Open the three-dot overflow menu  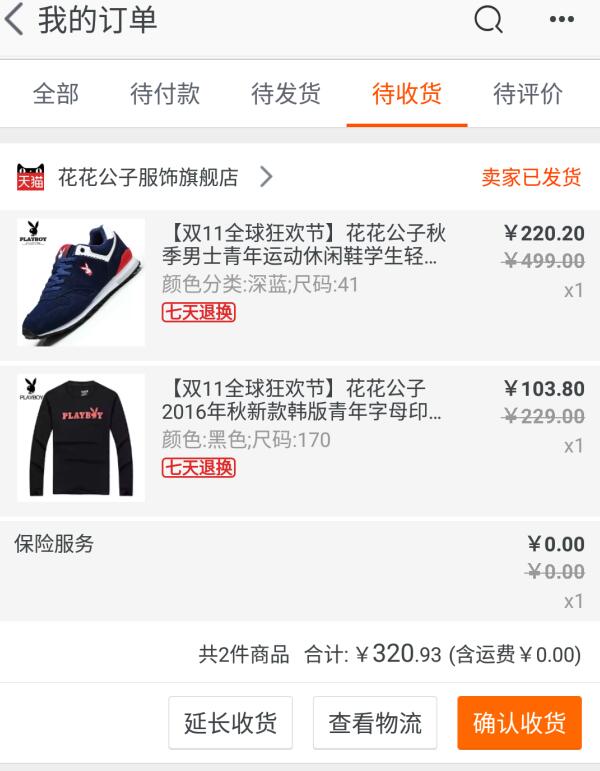tap(562, 20)
